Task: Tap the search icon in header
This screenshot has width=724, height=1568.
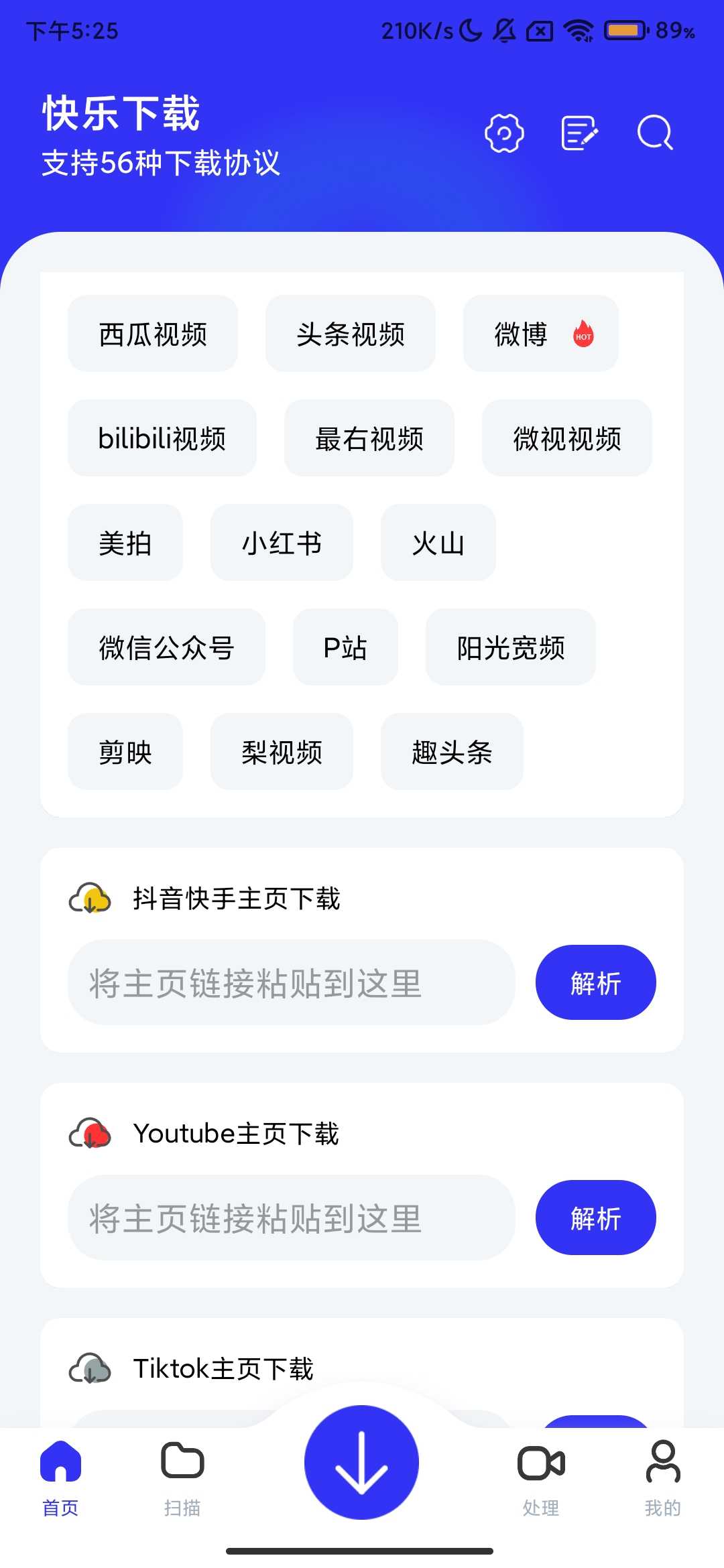Action: [x=655, y=133]
